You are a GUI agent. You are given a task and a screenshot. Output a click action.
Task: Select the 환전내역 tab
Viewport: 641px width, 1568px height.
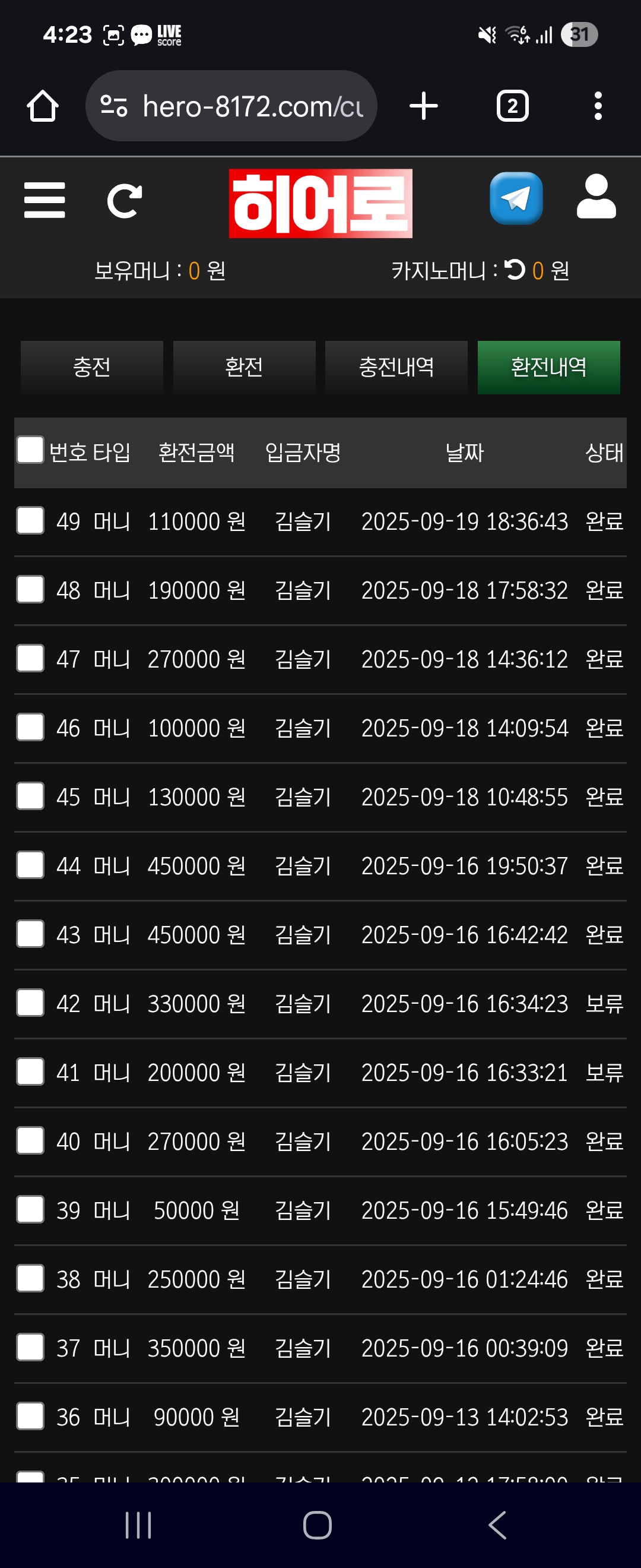(x=548, y=367)
